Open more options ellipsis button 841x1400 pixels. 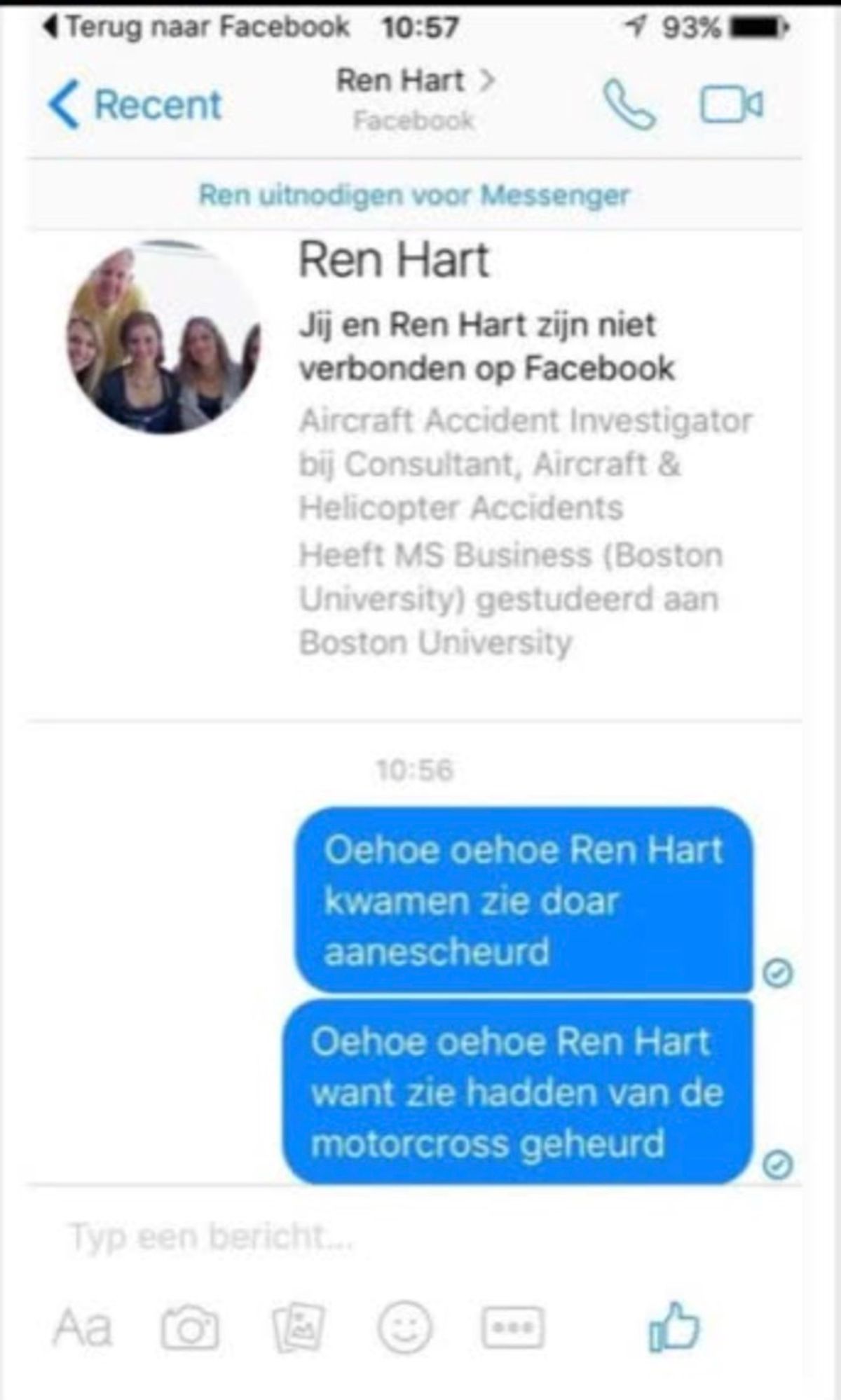(512, 1327)
